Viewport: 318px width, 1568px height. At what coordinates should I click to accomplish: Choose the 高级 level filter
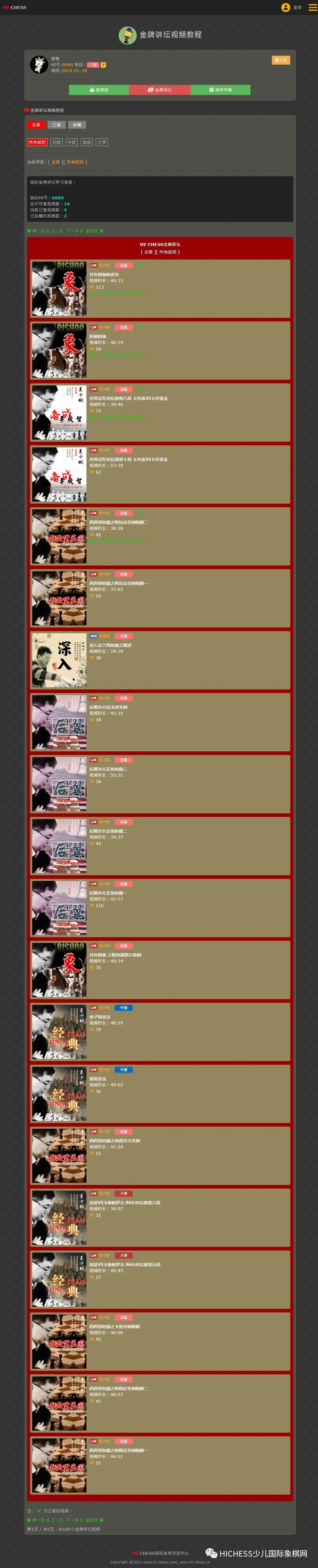tap(86, 142)
